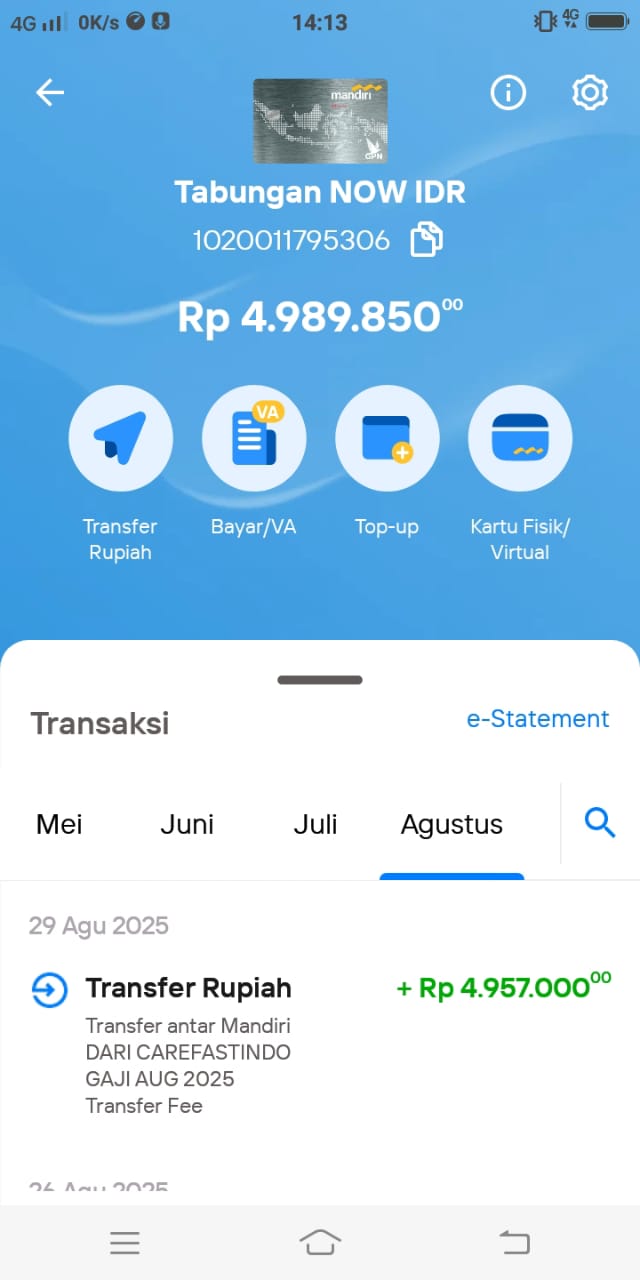This screenshot has width=640, height=1280.
Task: Open the 29 Agu Transfer Rupiah transaction
Action: [320, 1042]
